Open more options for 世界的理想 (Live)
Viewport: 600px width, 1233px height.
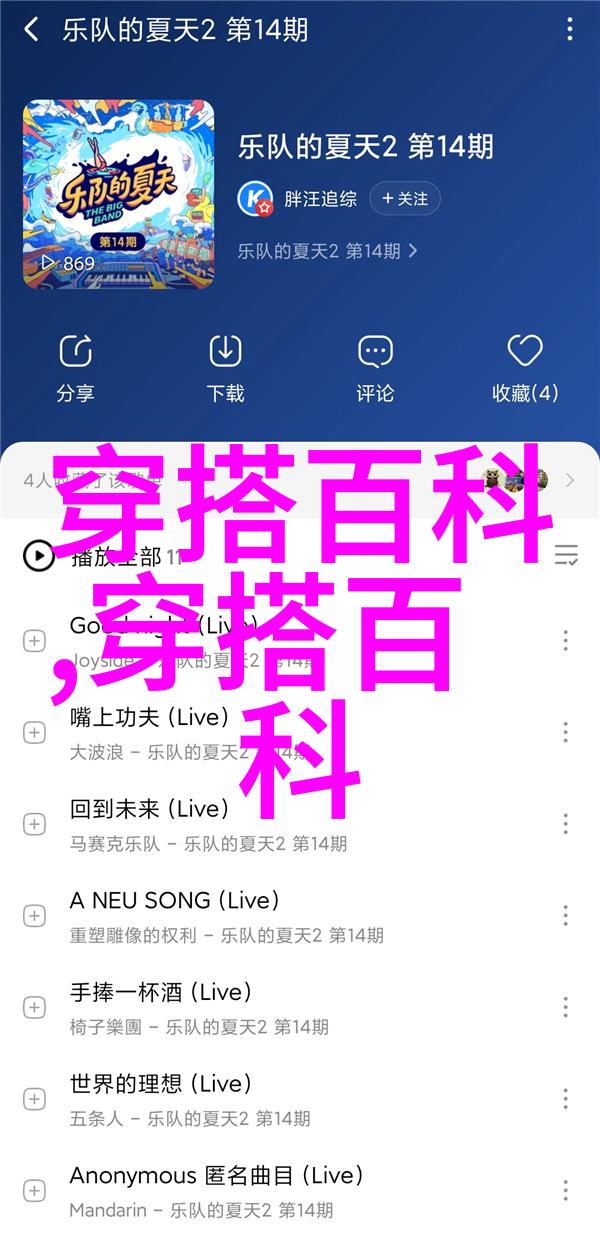(x=566, y=1098)
